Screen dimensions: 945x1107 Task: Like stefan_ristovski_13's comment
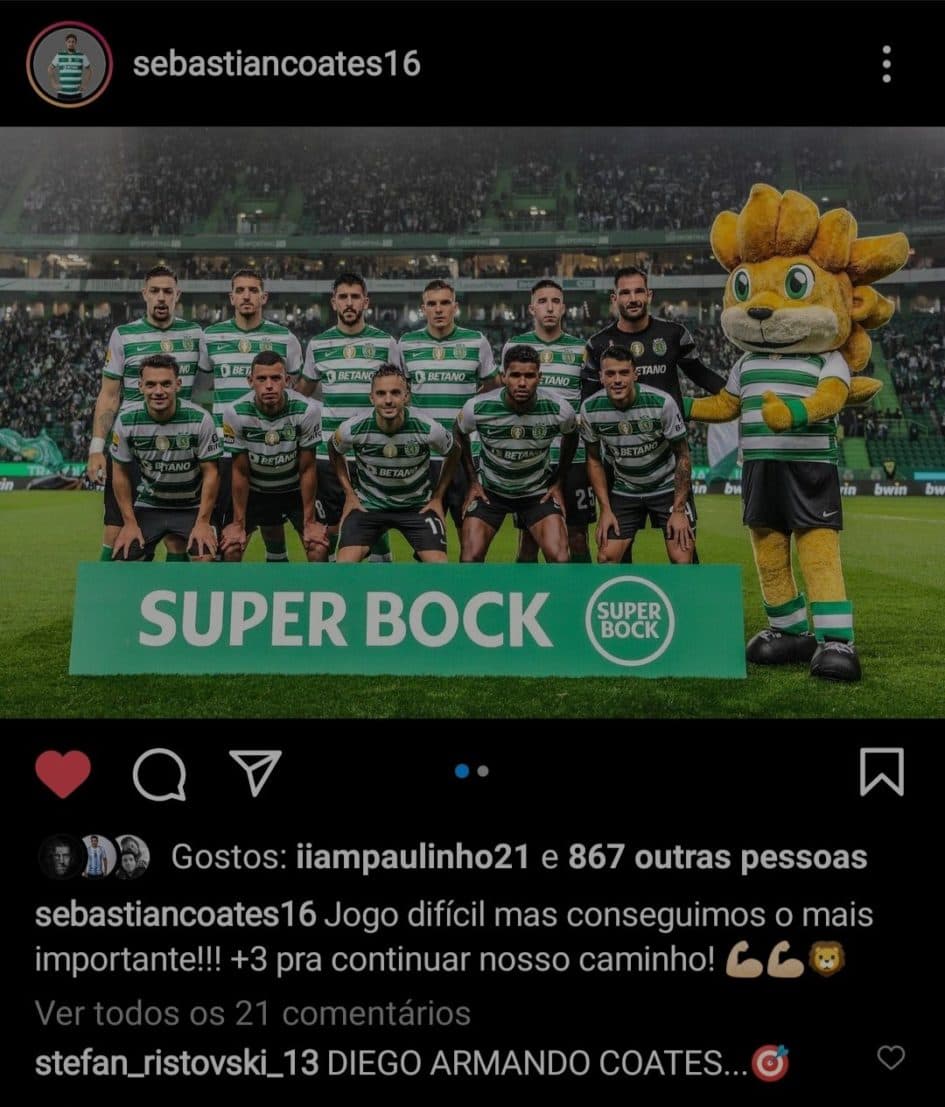tap(890, 1057)
